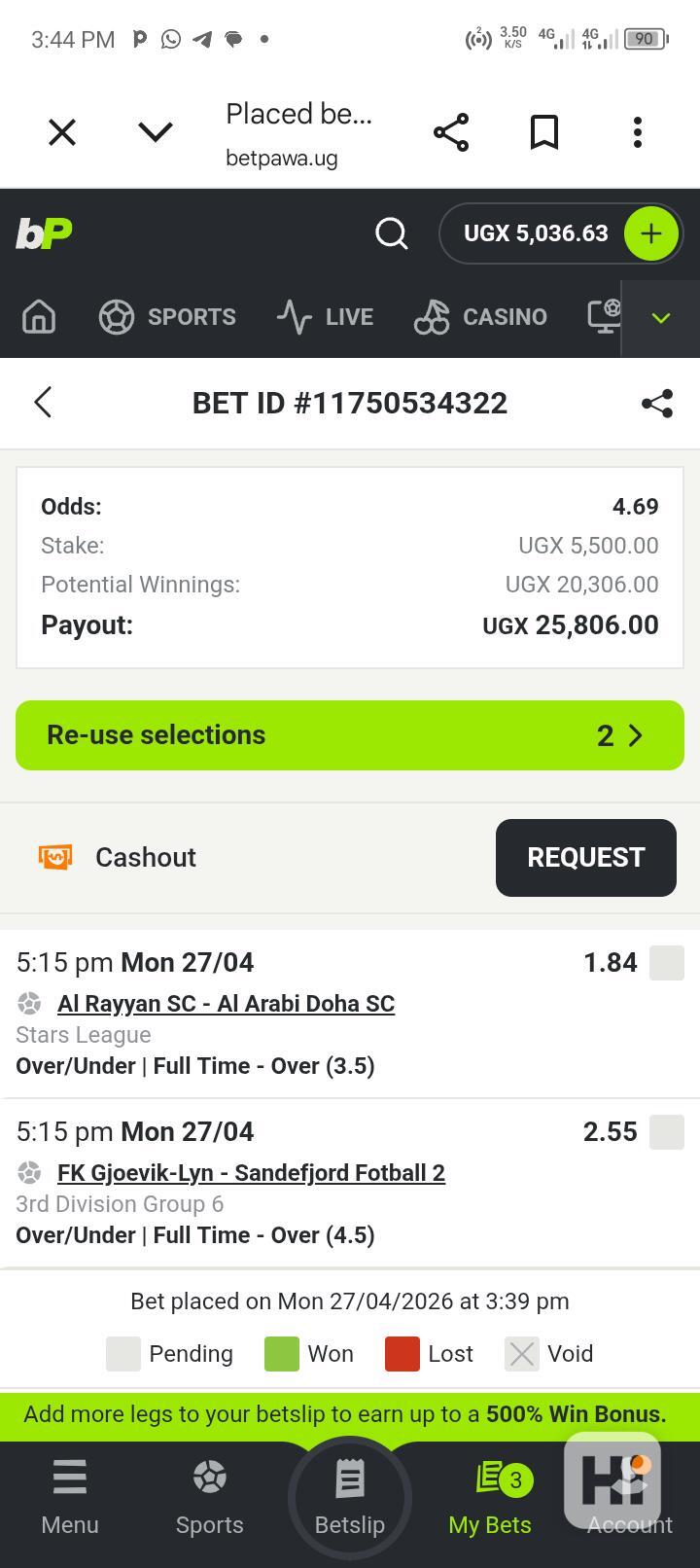Open the bottom Menu
The height and width of the screenshot is (1568, 700).
(70, 1498)
